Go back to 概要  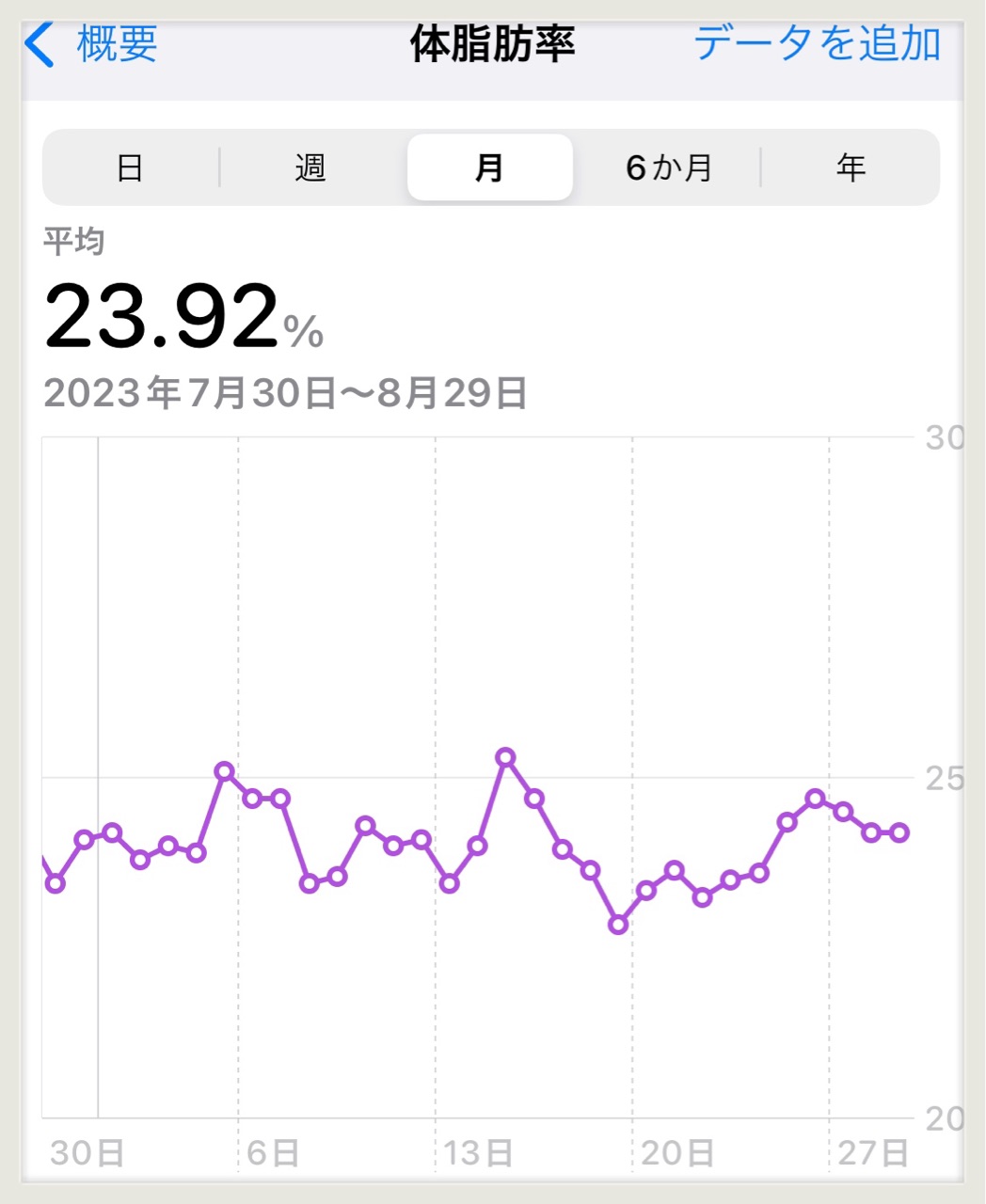[92, 44]
